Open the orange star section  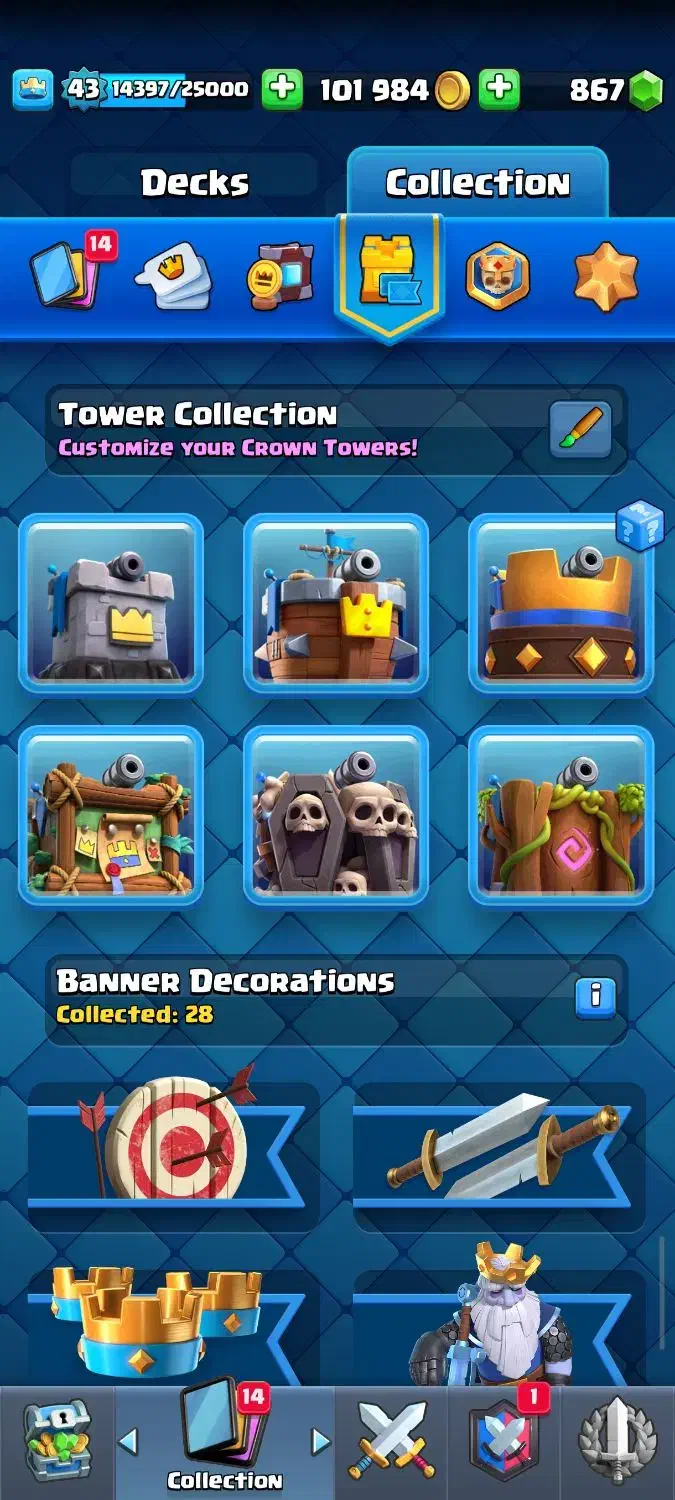point(606,276)
